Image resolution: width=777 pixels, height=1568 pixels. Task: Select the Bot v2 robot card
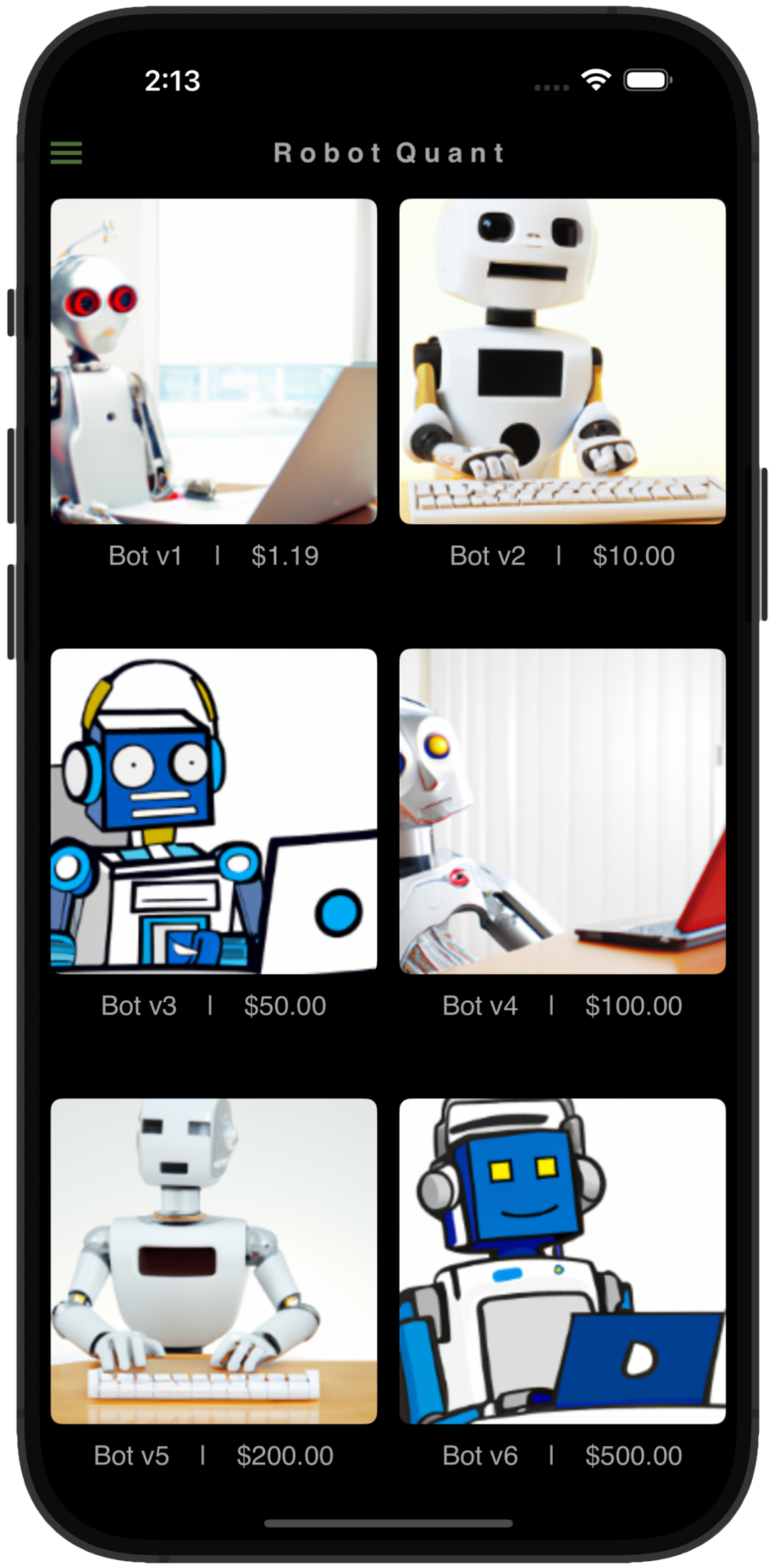[x=562, y=361]
